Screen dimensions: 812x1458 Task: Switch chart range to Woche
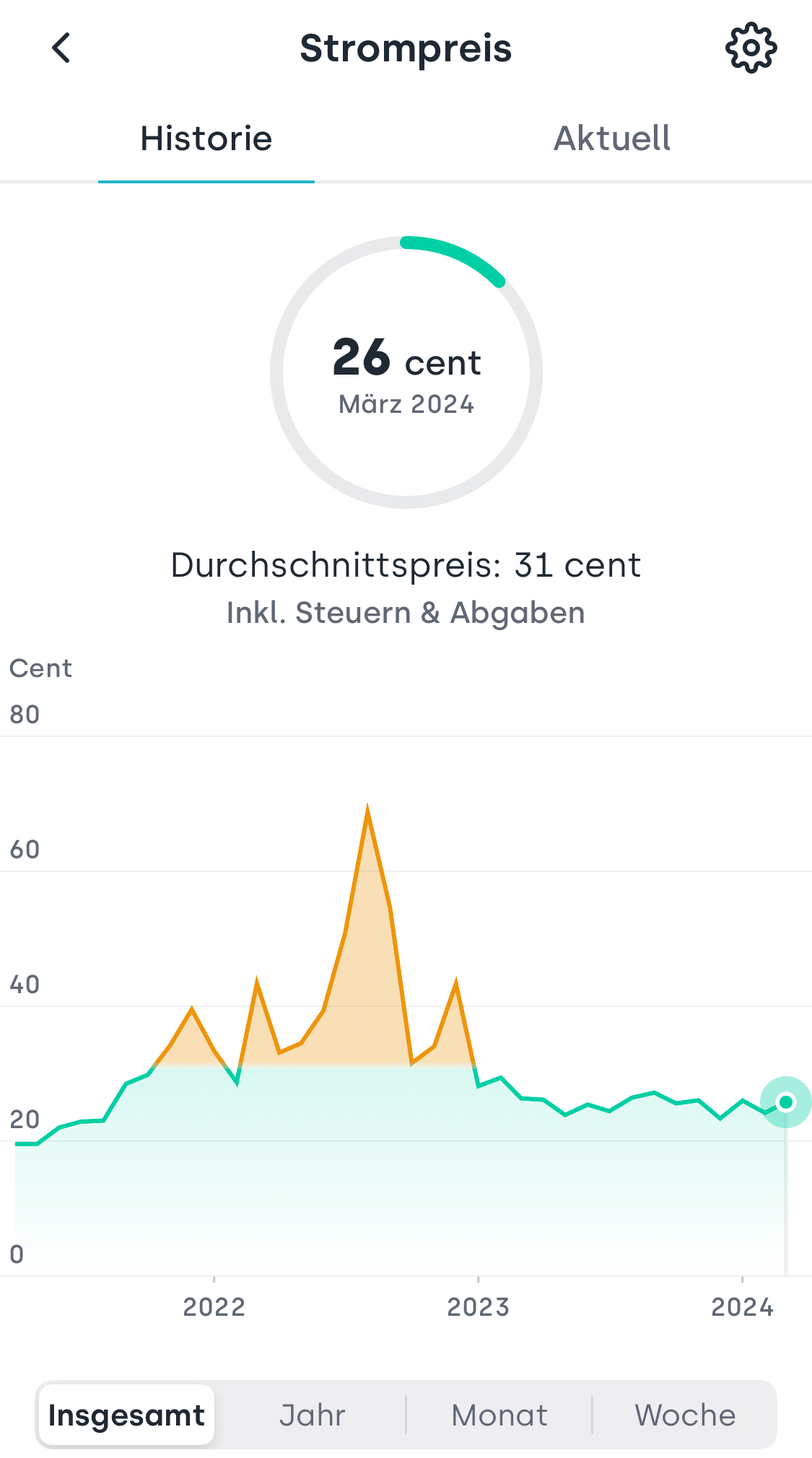point(685,1415)
